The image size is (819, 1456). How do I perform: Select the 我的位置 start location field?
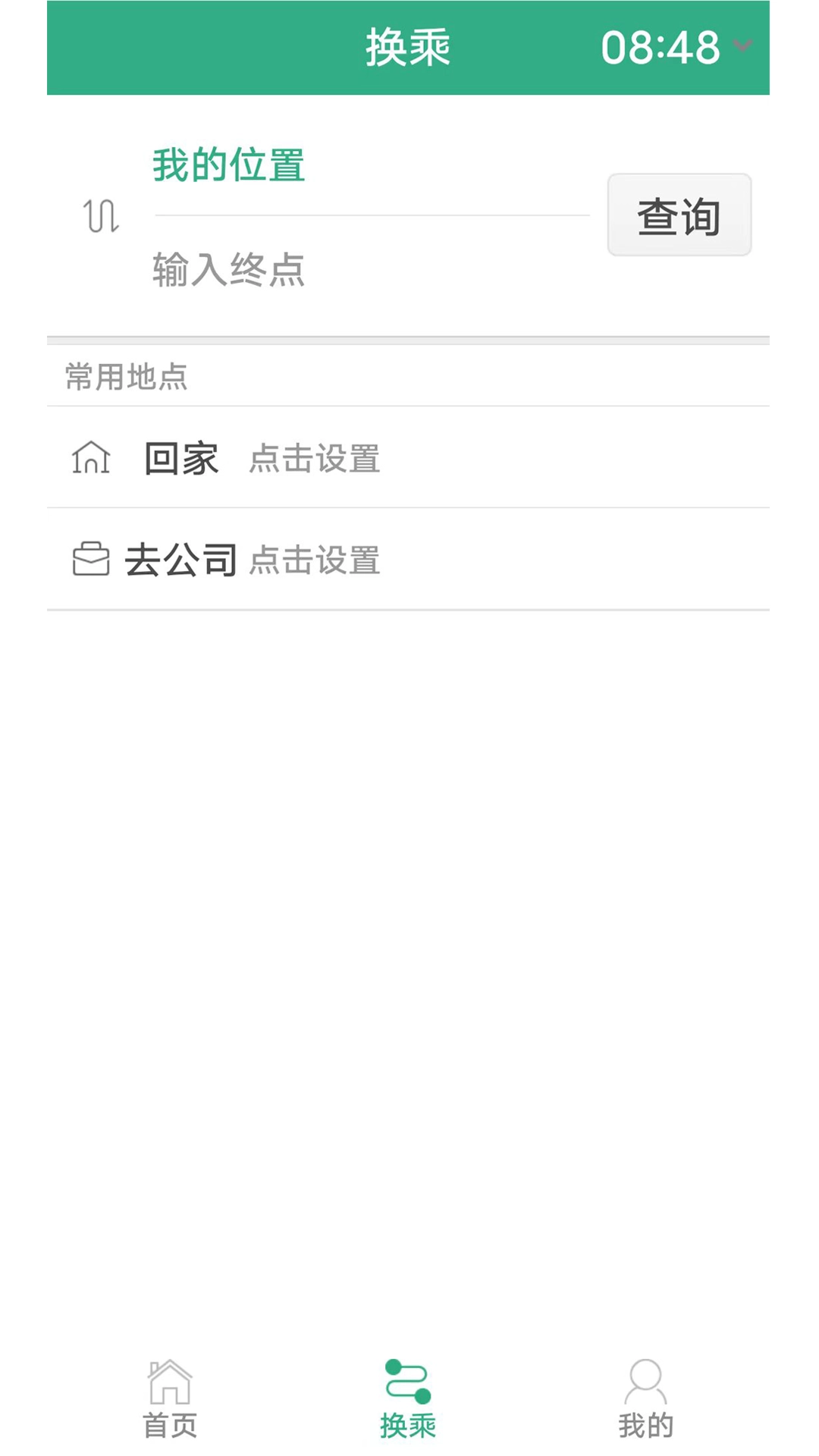click(x=227, y=165)
